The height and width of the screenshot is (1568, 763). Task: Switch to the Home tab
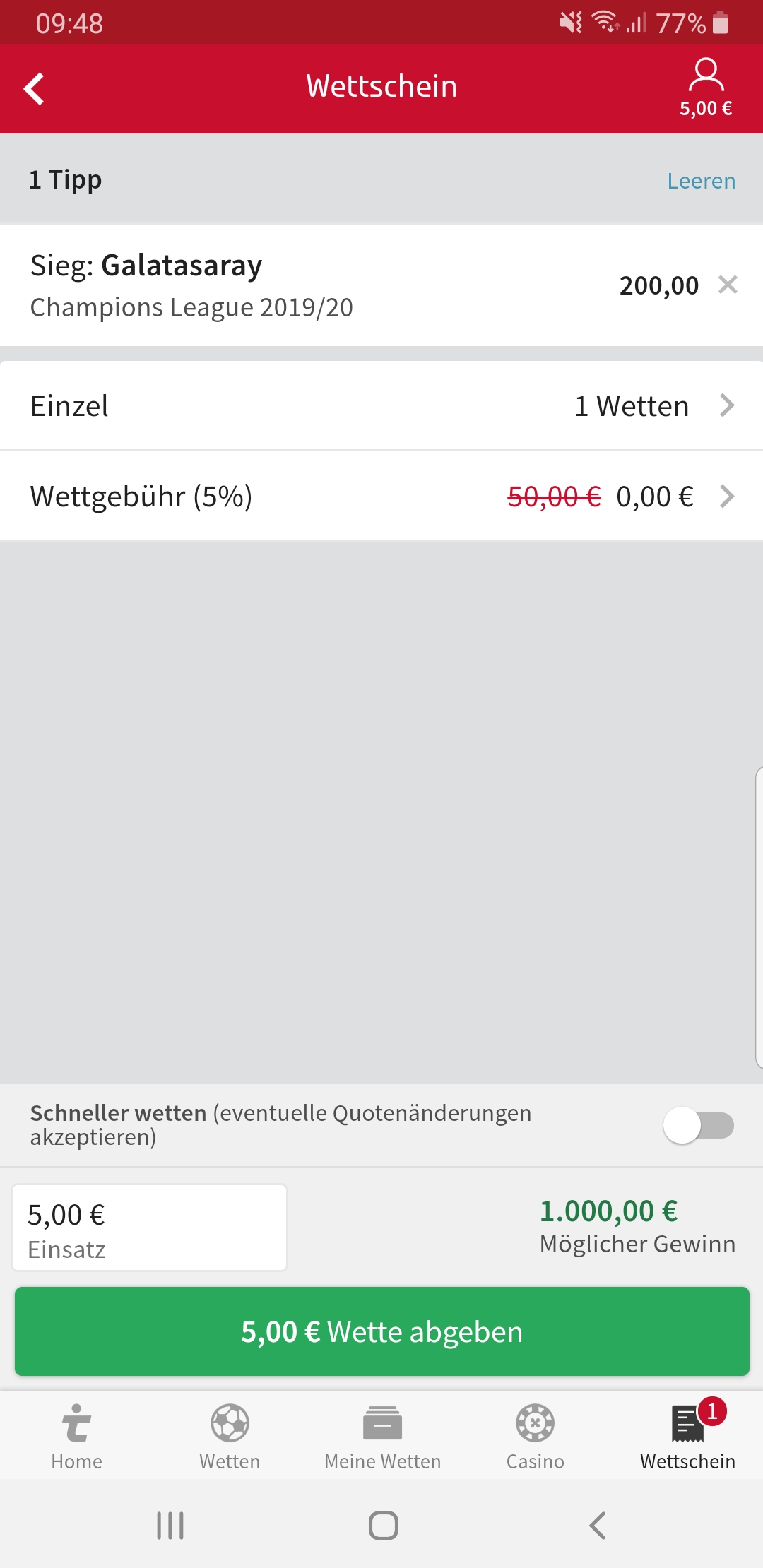tap(76, 1437)
